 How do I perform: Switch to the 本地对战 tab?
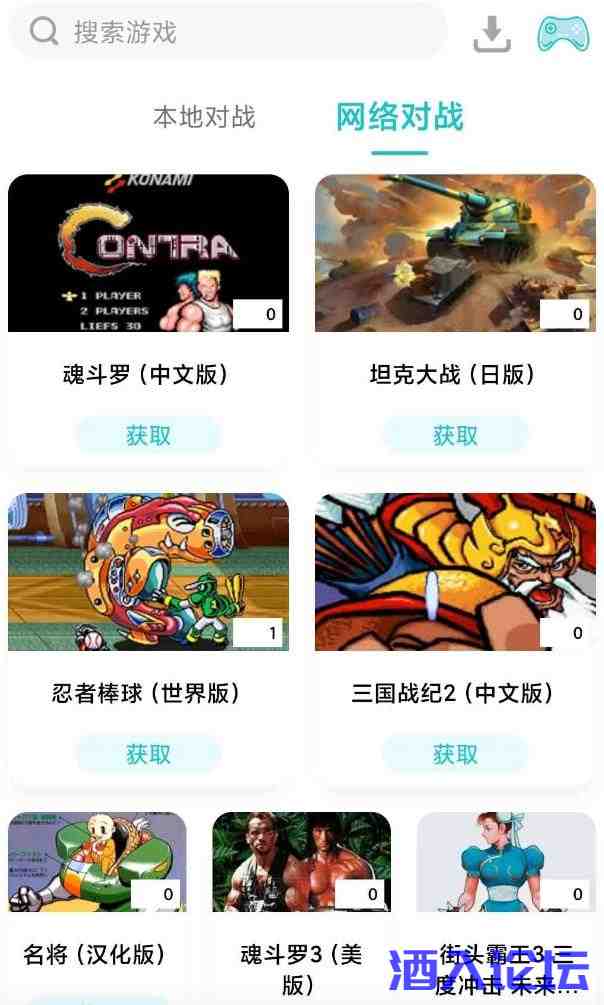click(x=204, y=117)
